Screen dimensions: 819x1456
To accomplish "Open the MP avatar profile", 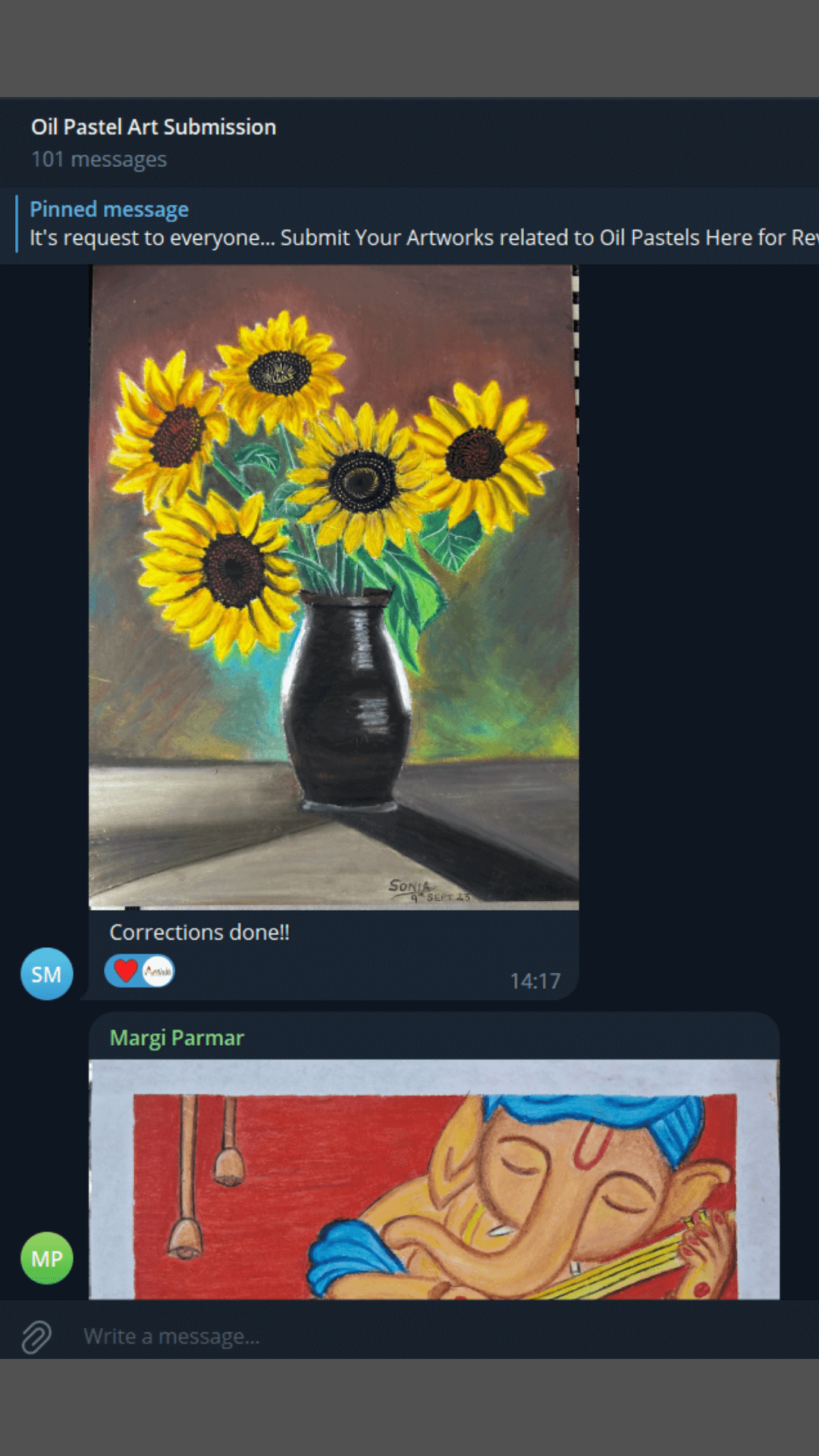I will tap(47, 1258).
